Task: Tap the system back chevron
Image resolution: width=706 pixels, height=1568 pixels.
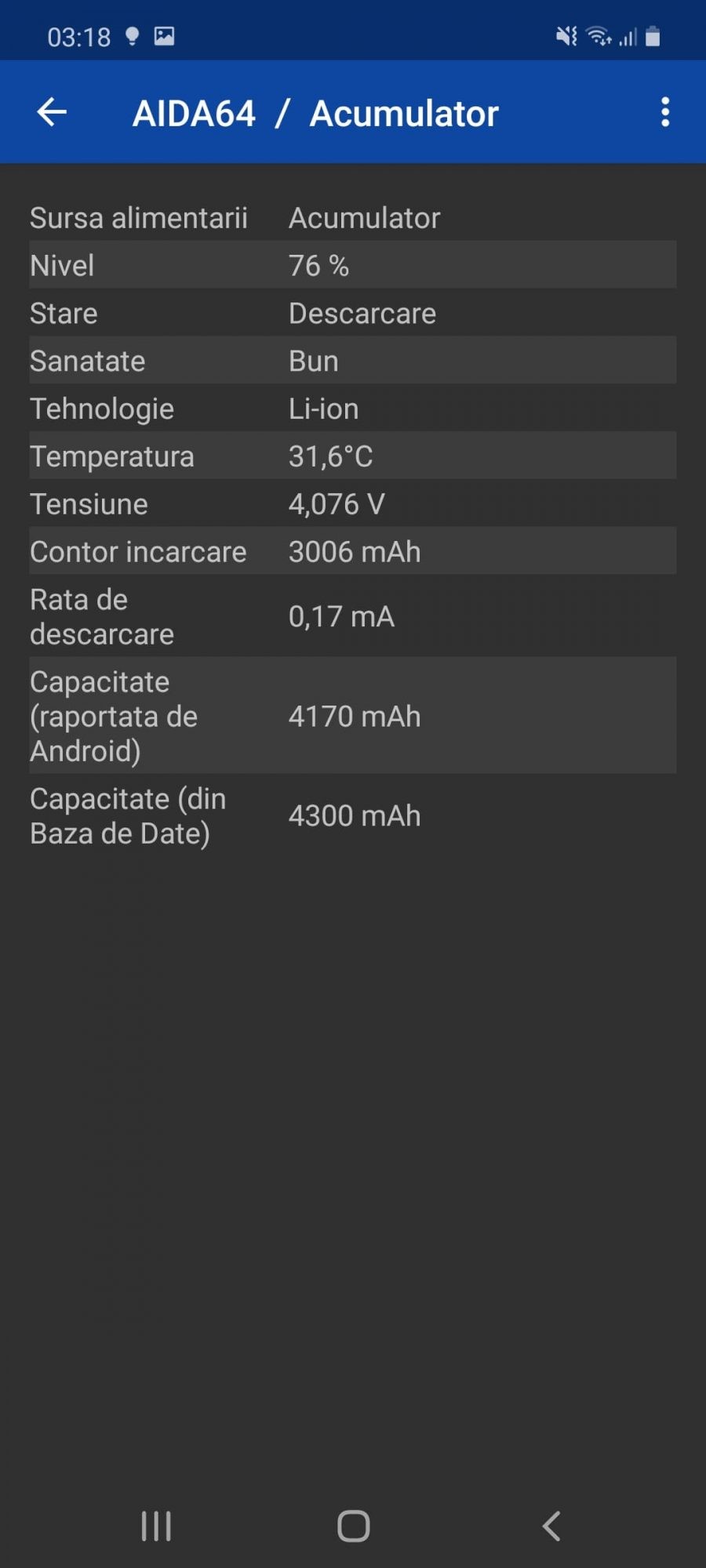Action: (551, 1526)
